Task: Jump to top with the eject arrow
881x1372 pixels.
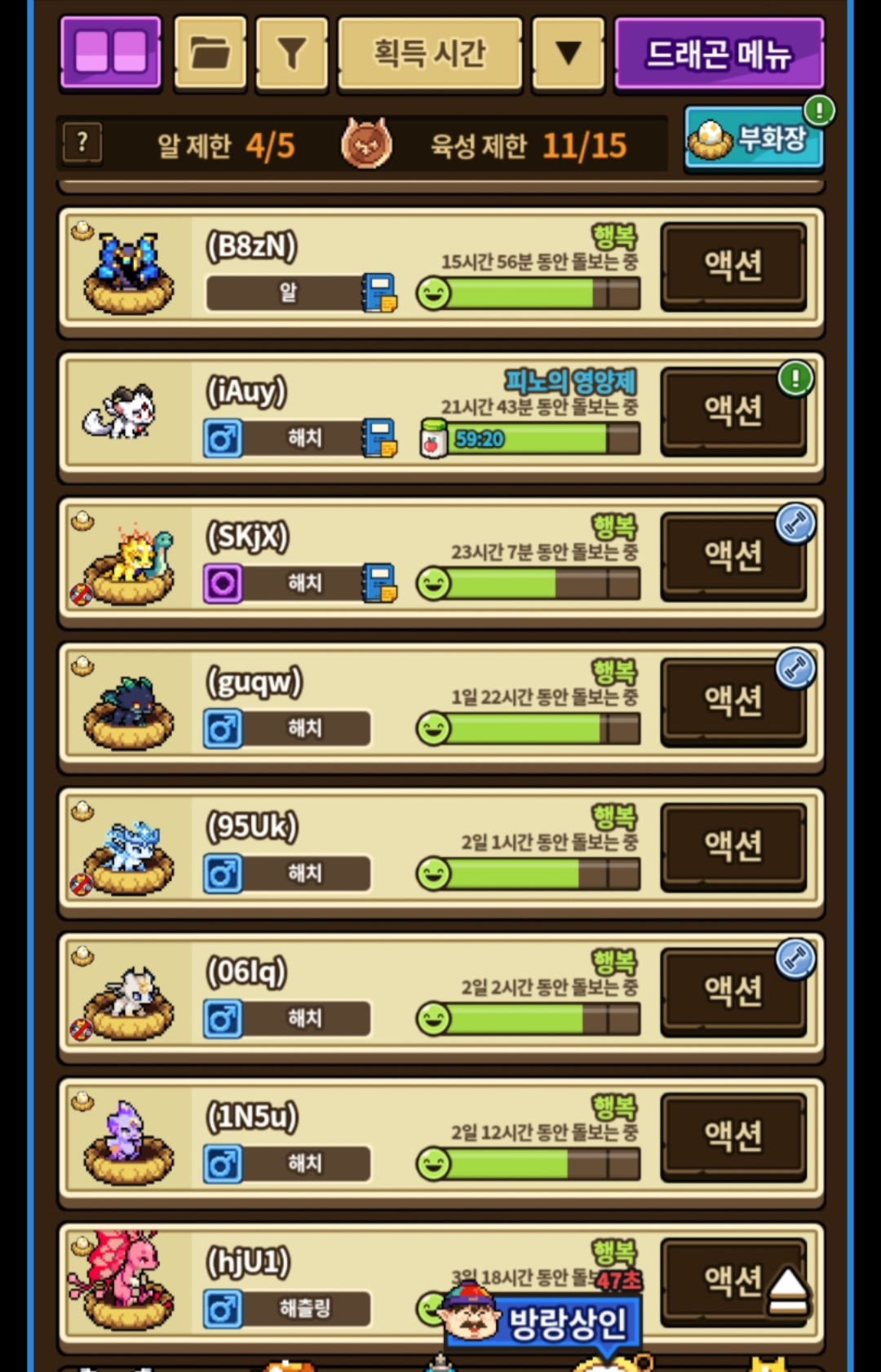Action: click(x=787, y=1291)
